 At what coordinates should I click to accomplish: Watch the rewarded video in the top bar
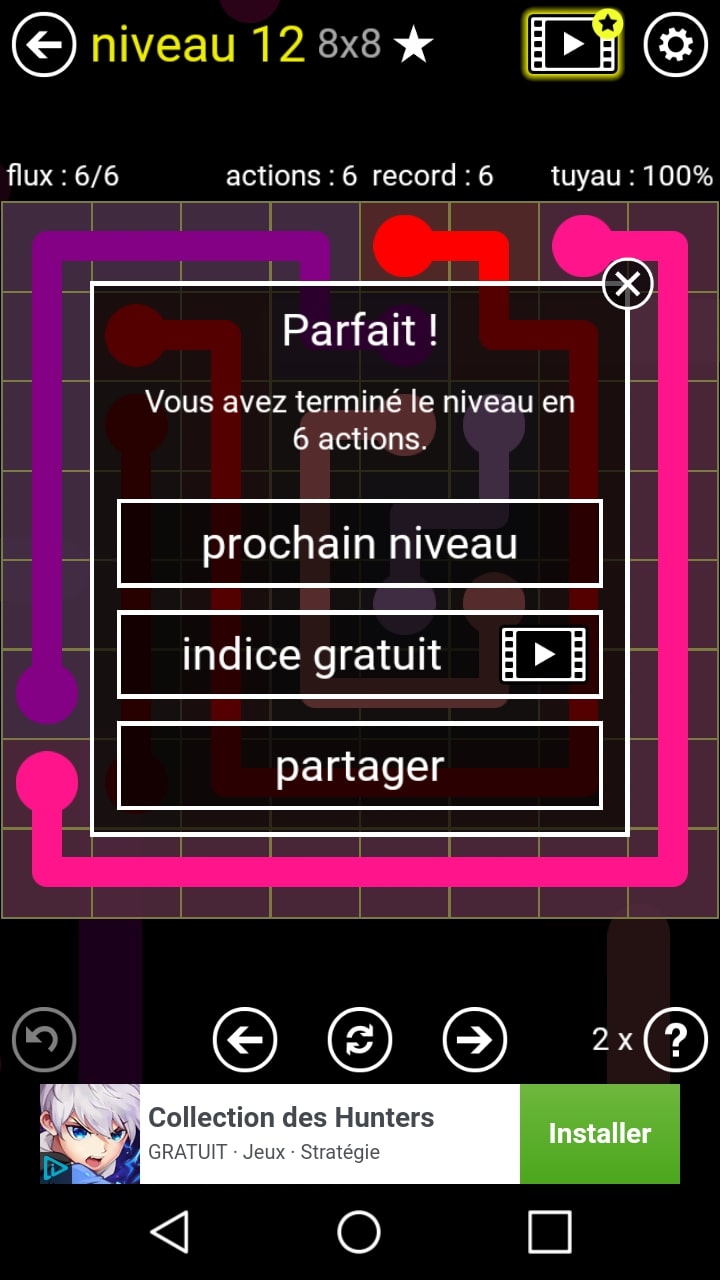(573, 45)
